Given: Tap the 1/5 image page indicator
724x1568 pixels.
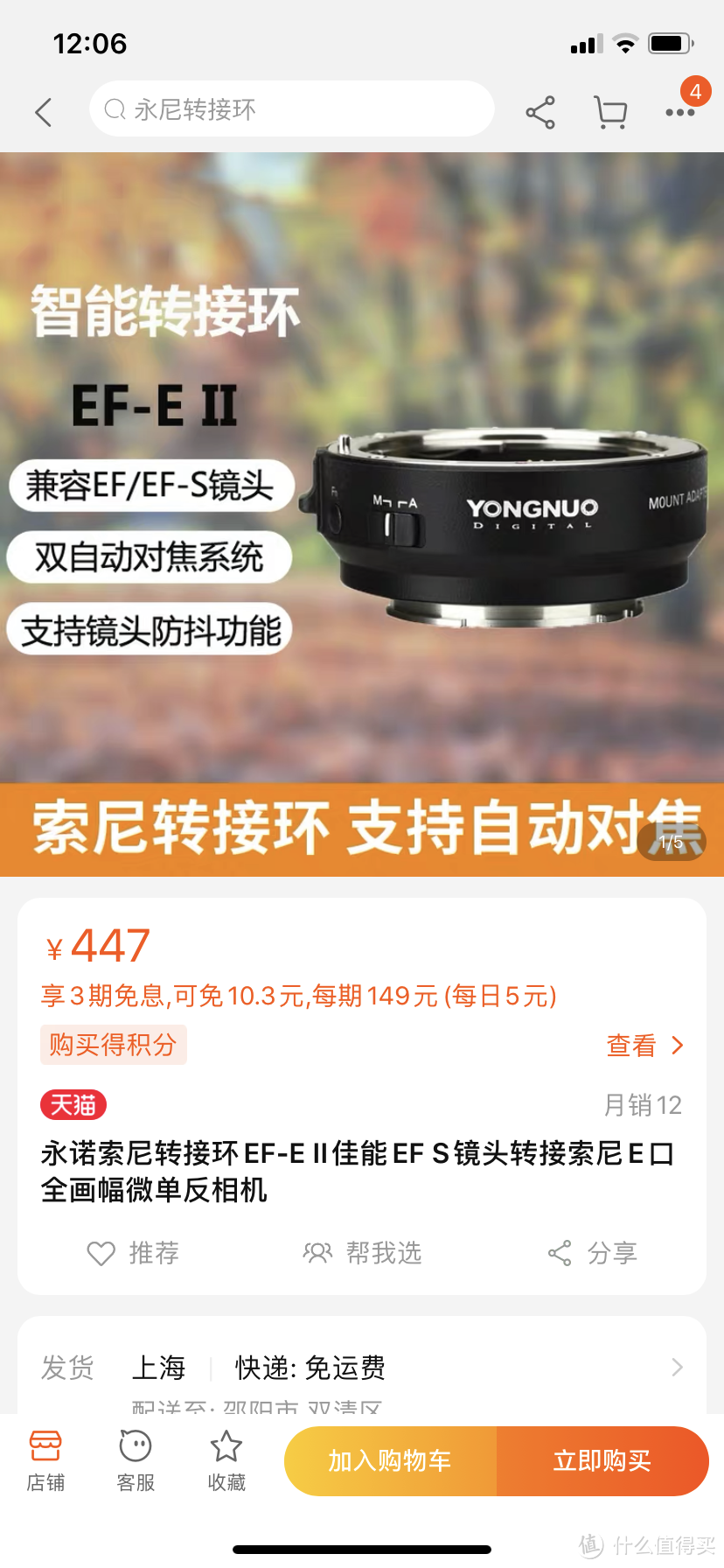Looking at the screenshot, I should [673, 842].
